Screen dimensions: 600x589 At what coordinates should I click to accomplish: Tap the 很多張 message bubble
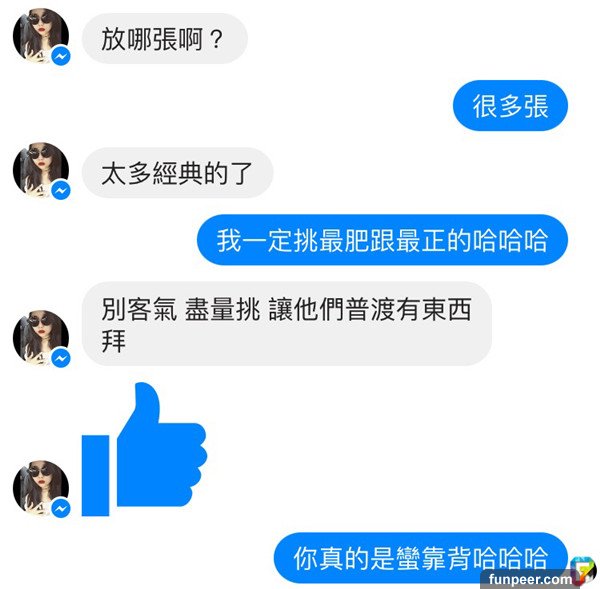click(510, 106)
